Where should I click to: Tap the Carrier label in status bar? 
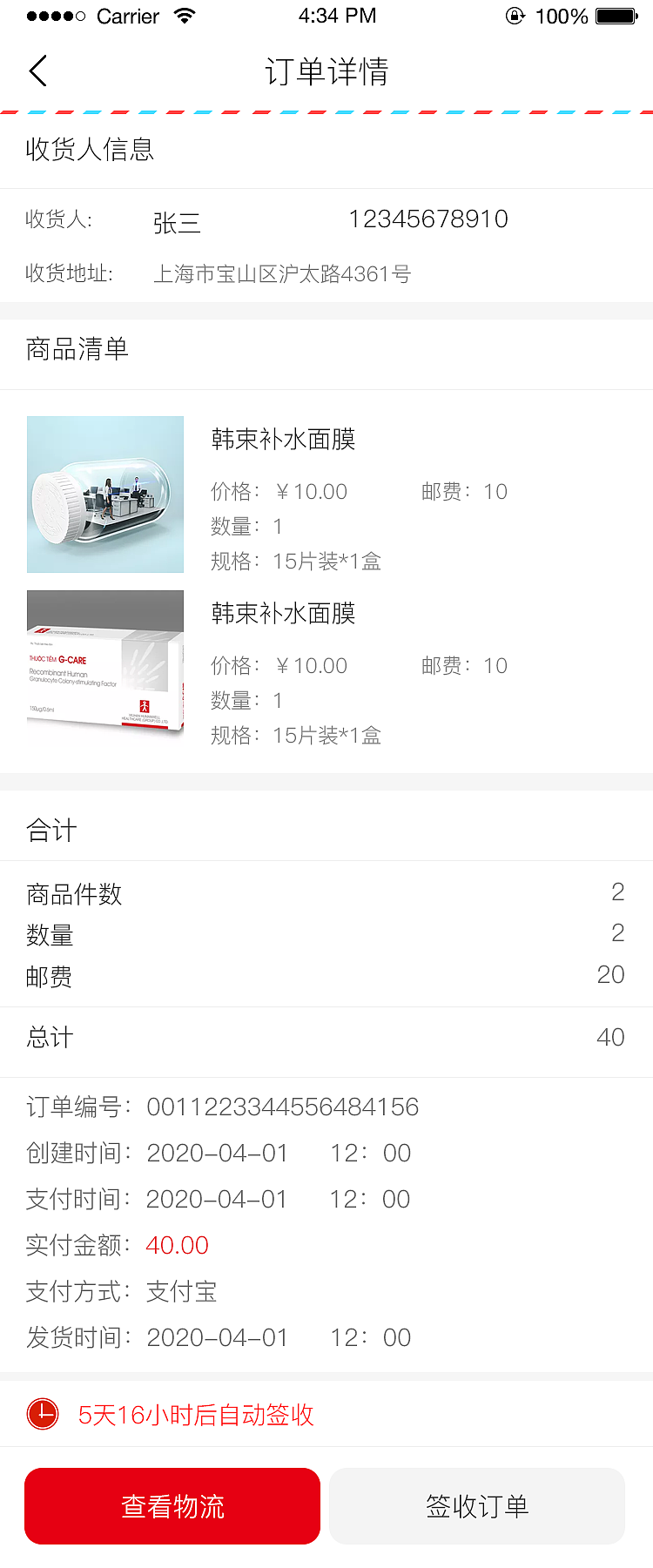(129, 16)
